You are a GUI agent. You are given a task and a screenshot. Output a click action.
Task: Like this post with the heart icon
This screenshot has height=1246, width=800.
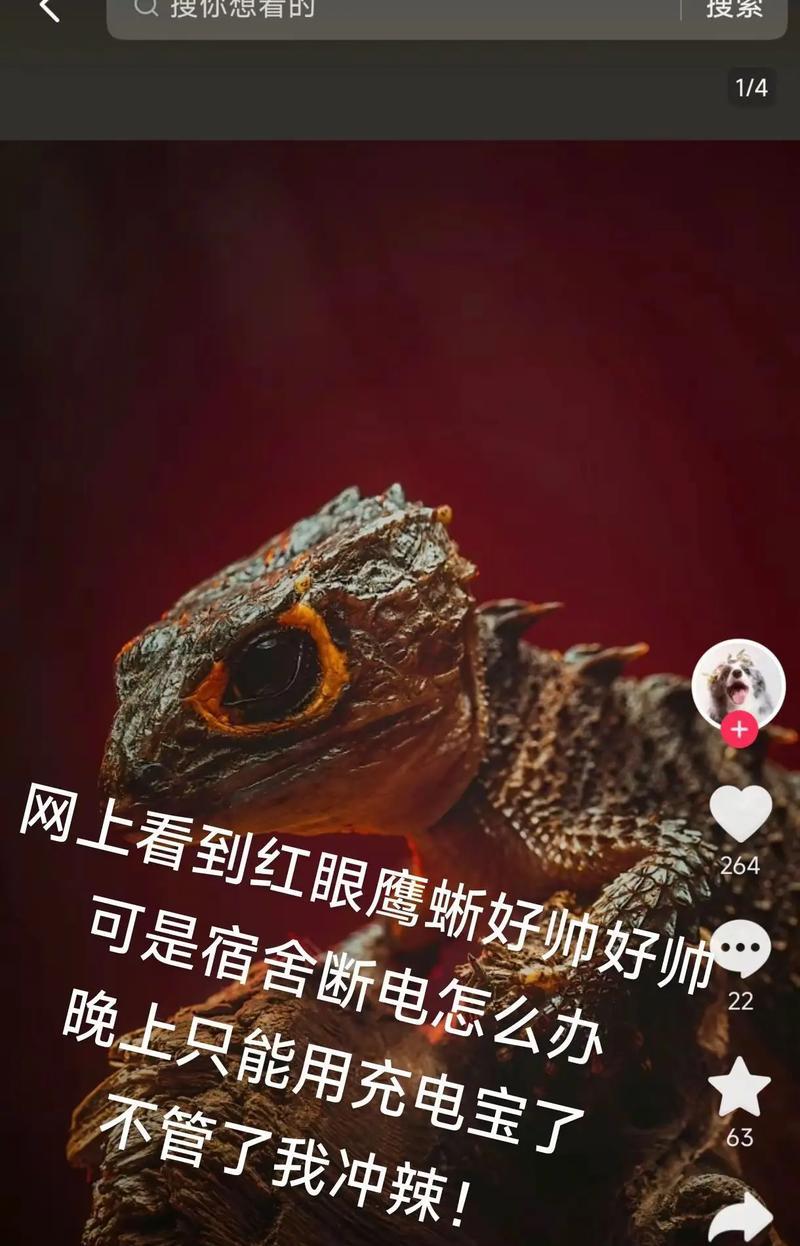coord(740,814)
